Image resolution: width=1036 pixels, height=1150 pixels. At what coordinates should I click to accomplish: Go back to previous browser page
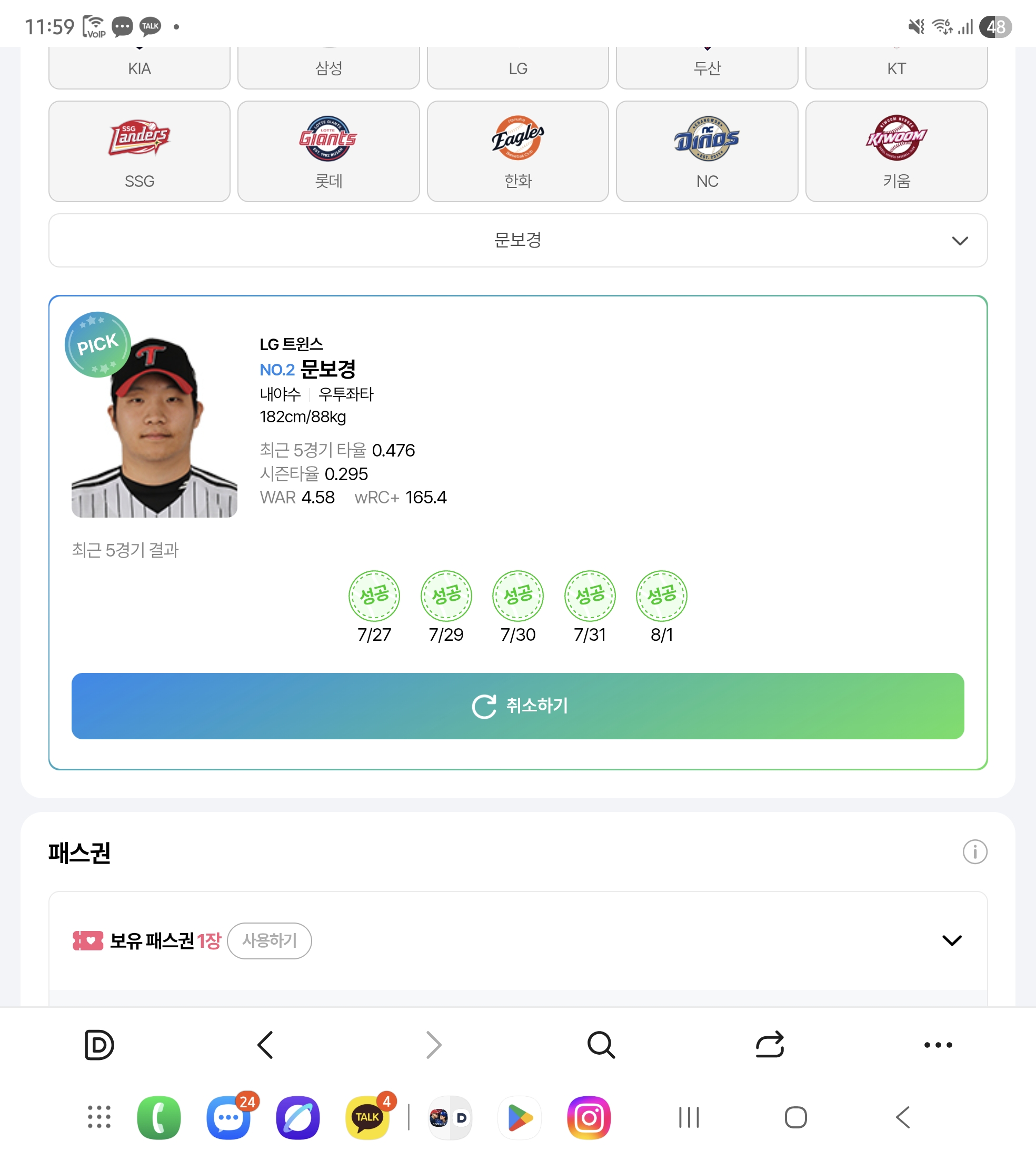(265, 1044)
